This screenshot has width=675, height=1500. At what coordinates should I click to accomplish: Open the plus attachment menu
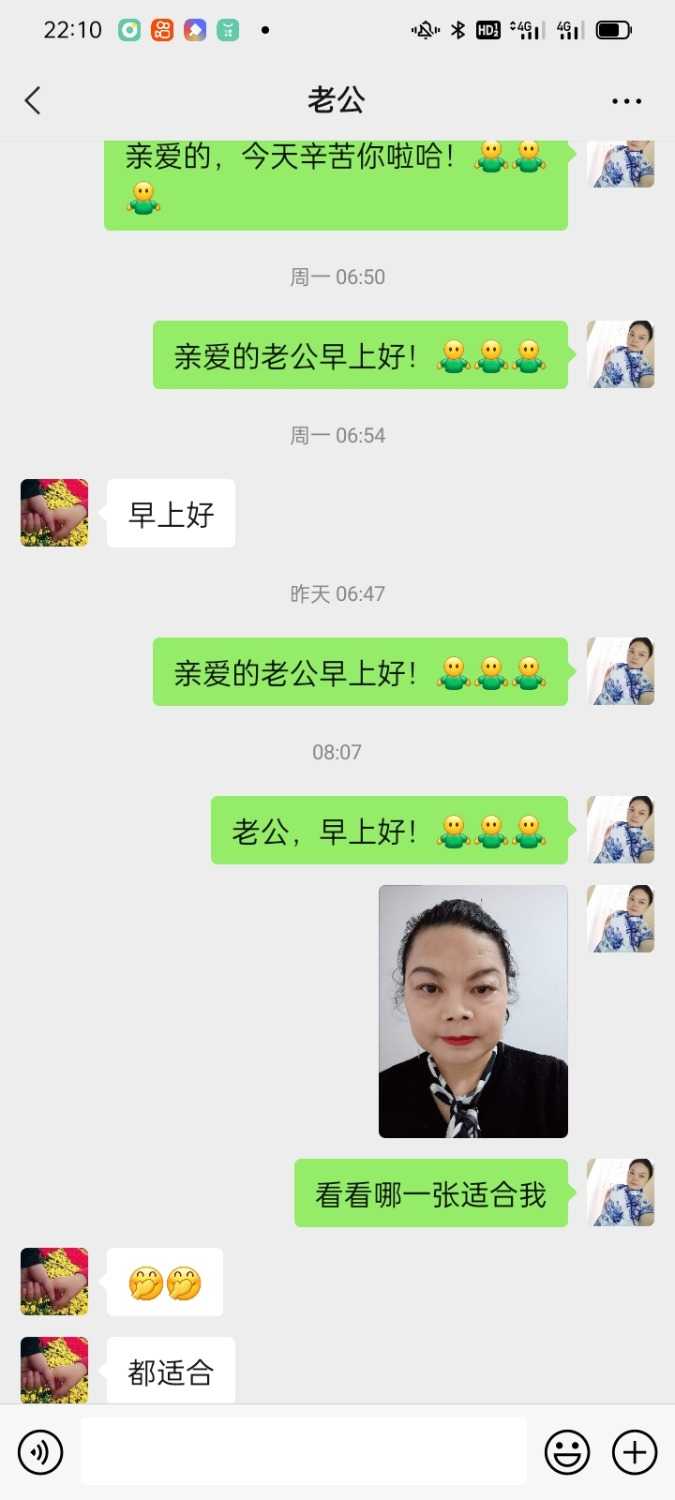tap(635, 1452)
